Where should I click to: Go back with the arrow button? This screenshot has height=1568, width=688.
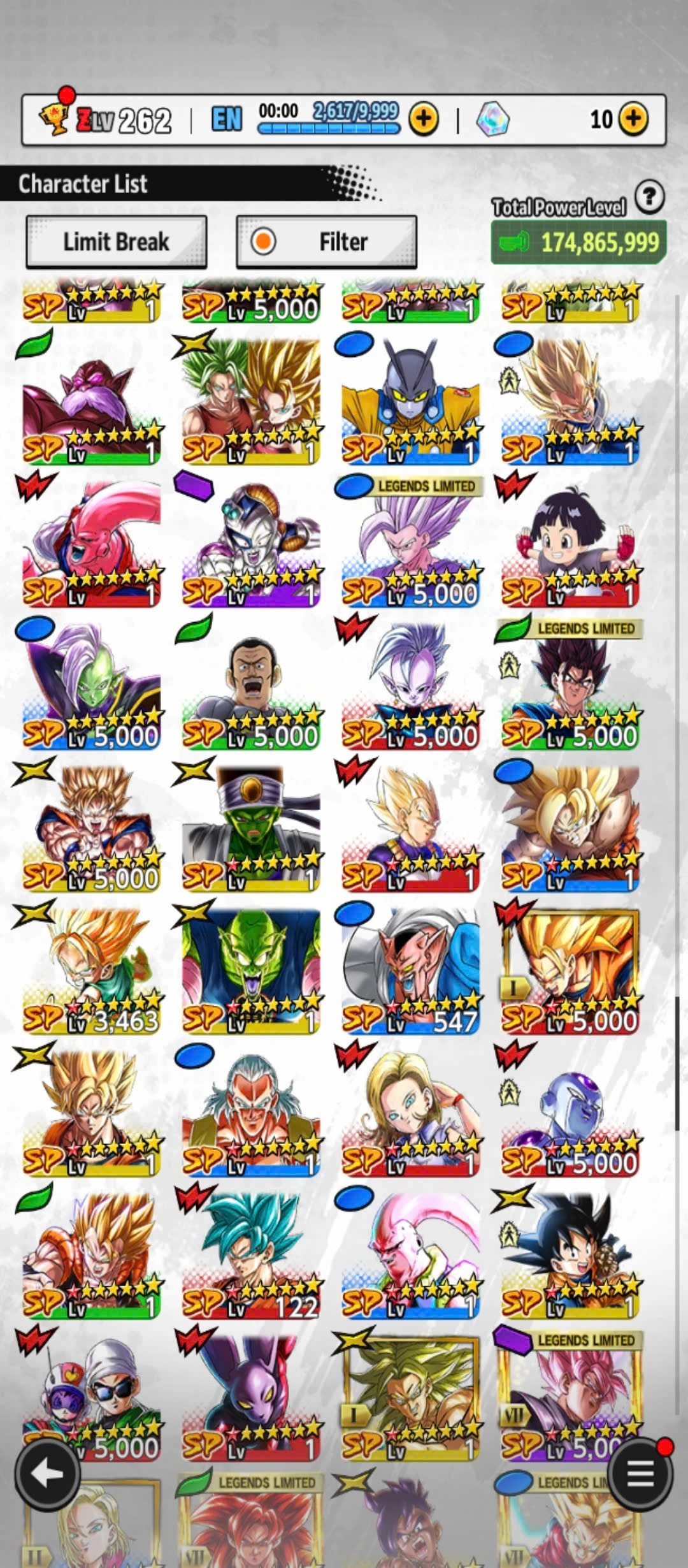(47, 1474)
